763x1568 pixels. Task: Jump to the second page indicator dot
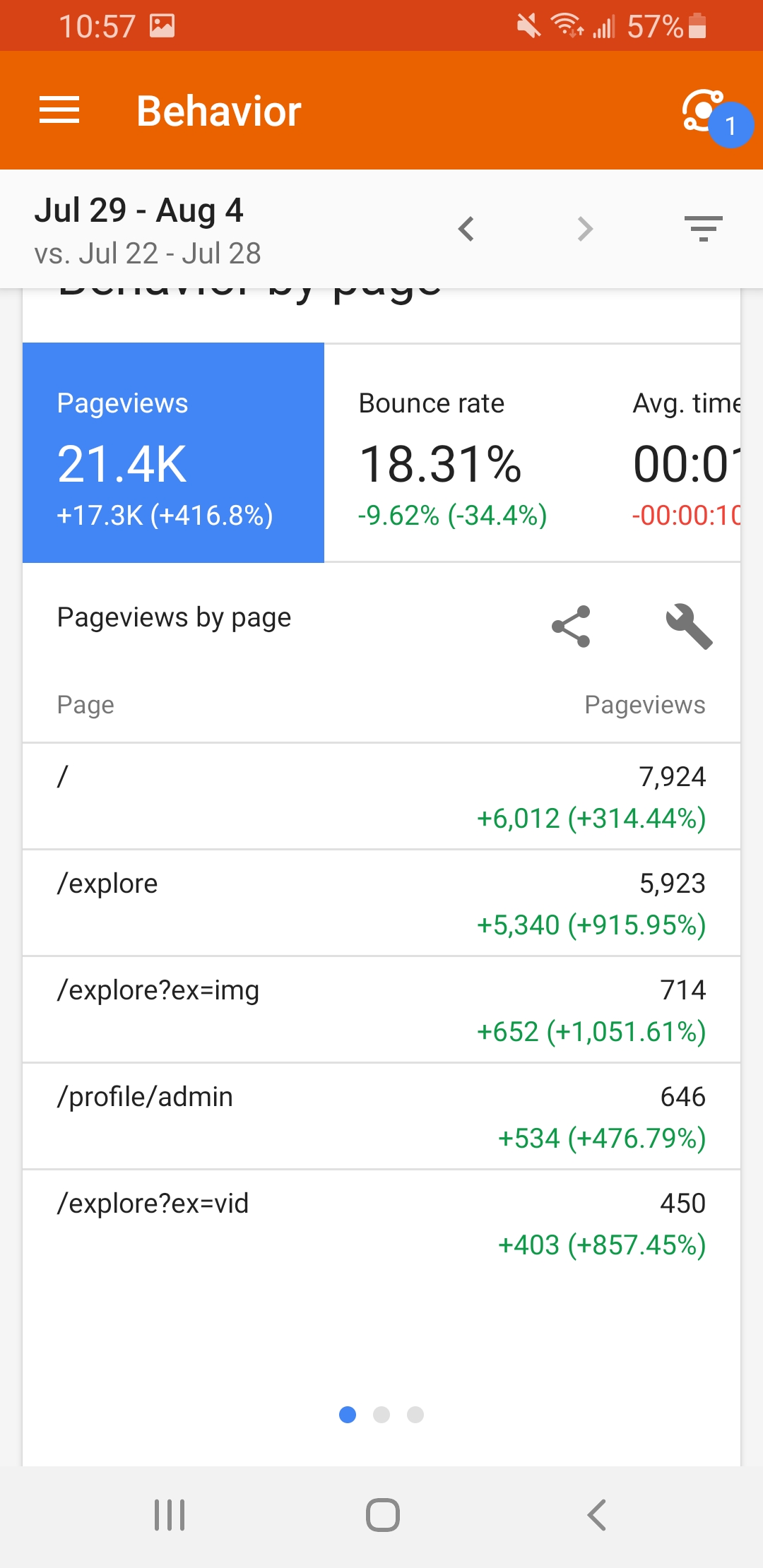pos(381,1415)
